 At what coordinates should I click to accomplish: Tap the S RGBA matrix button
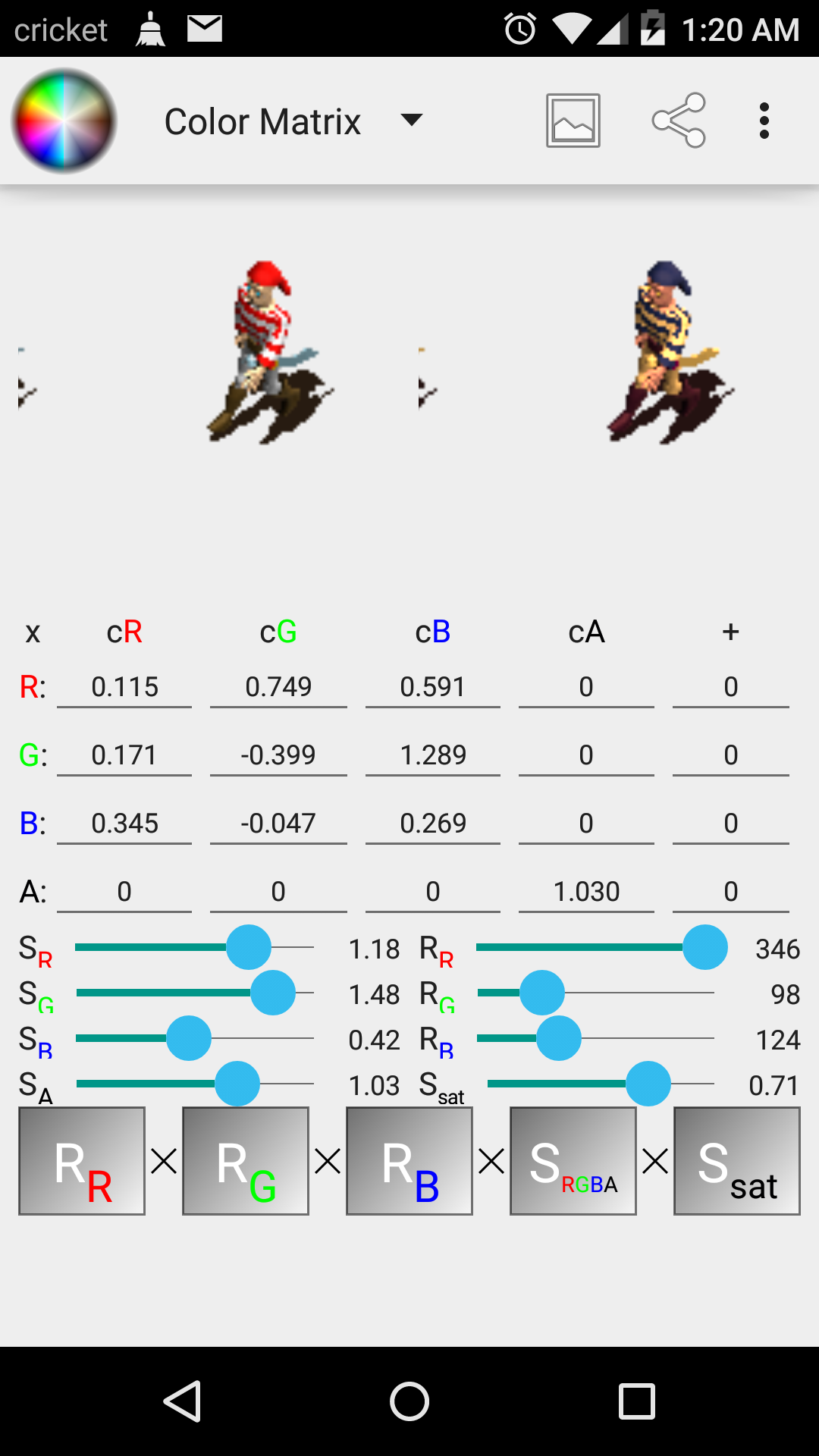[573, 1161]
